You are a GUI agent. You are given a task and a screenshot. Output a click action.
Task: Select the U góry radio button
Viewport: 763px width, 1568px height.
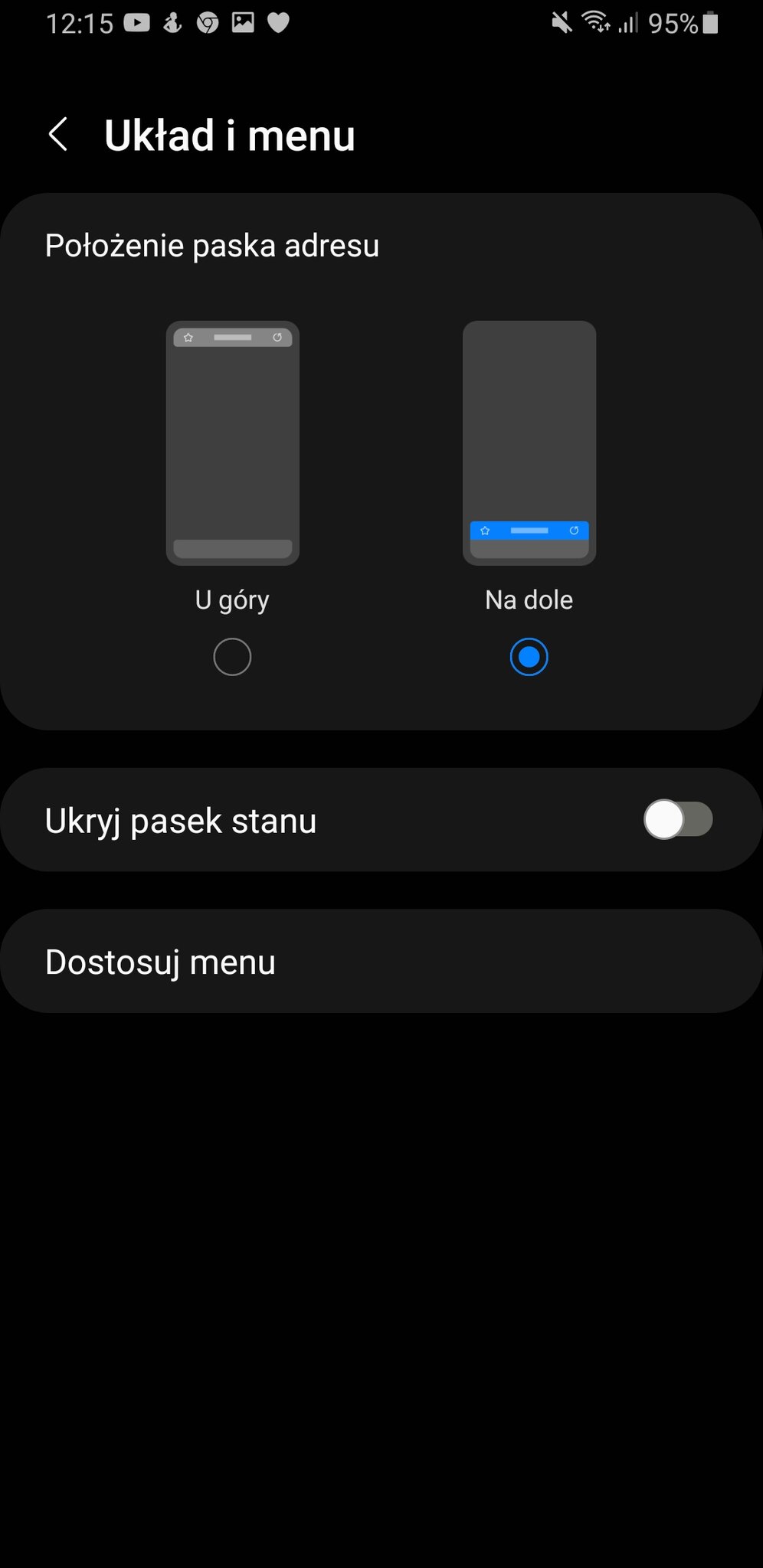(232, 657)
